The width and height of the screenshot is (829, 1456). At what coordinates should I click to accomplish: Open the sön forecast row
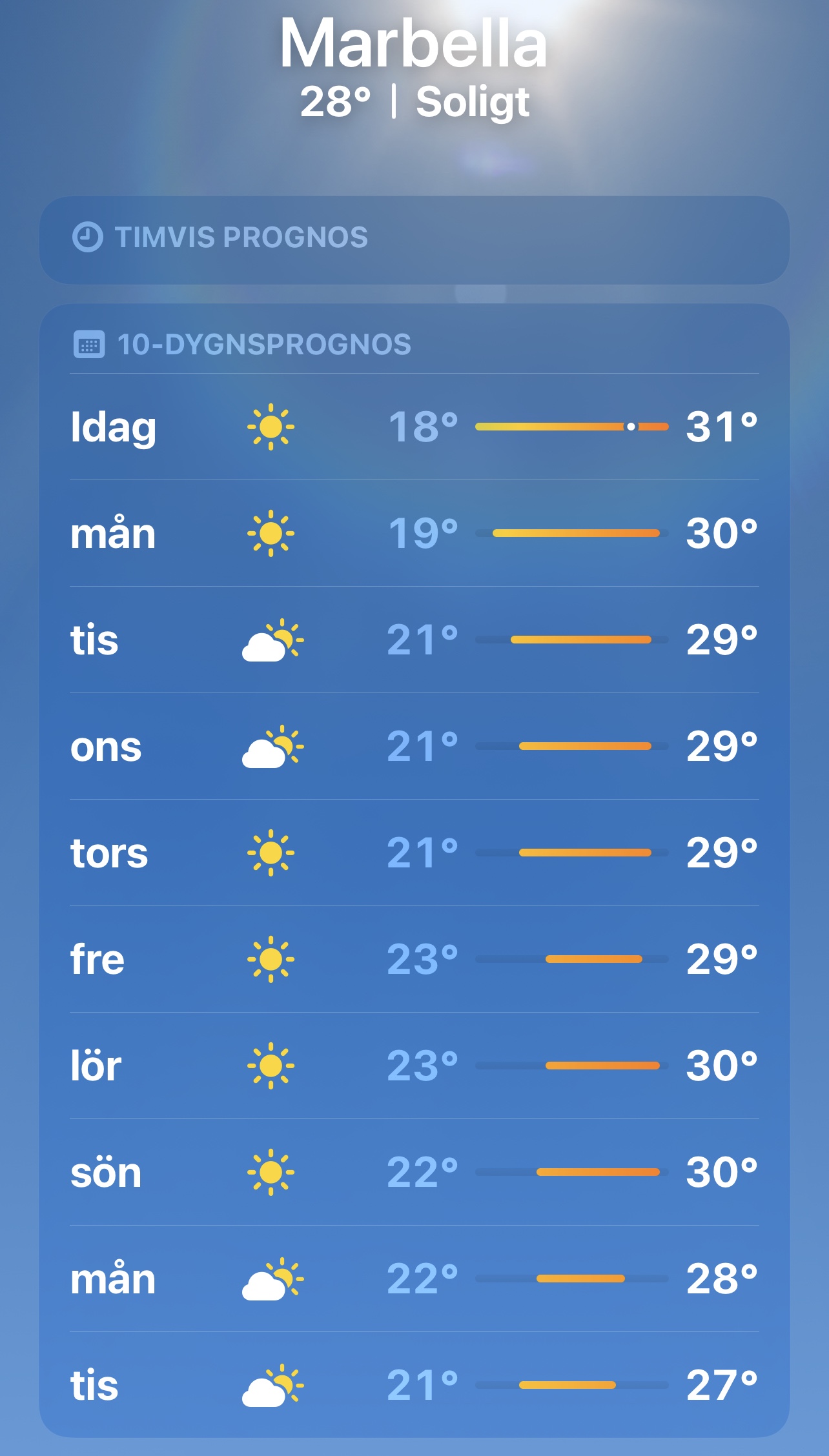(414, 1172)
